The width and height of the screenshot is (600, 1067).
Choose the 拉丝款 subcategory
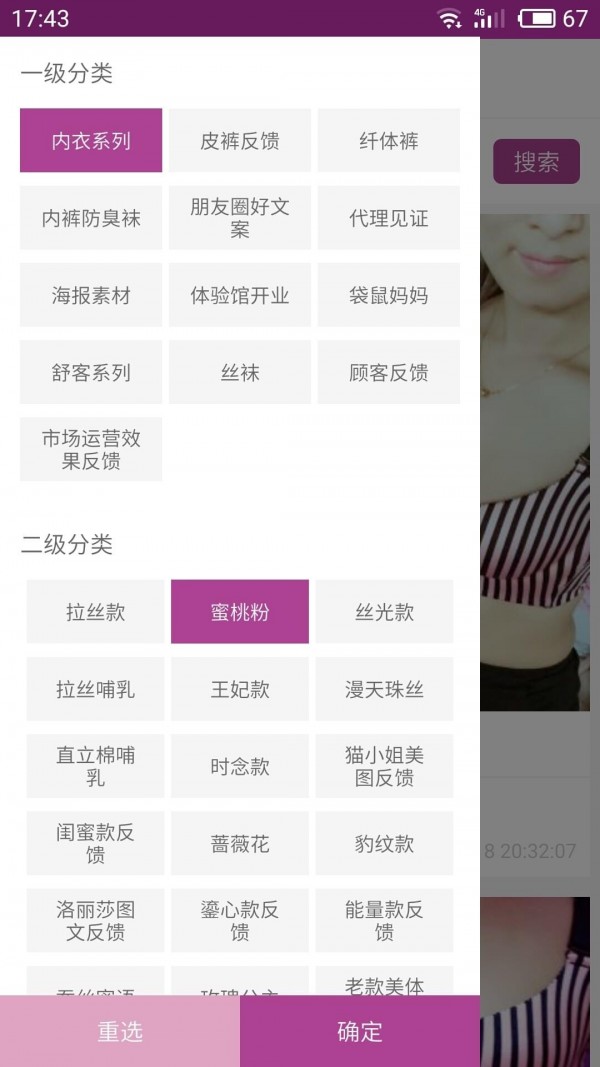click(96, 612)
